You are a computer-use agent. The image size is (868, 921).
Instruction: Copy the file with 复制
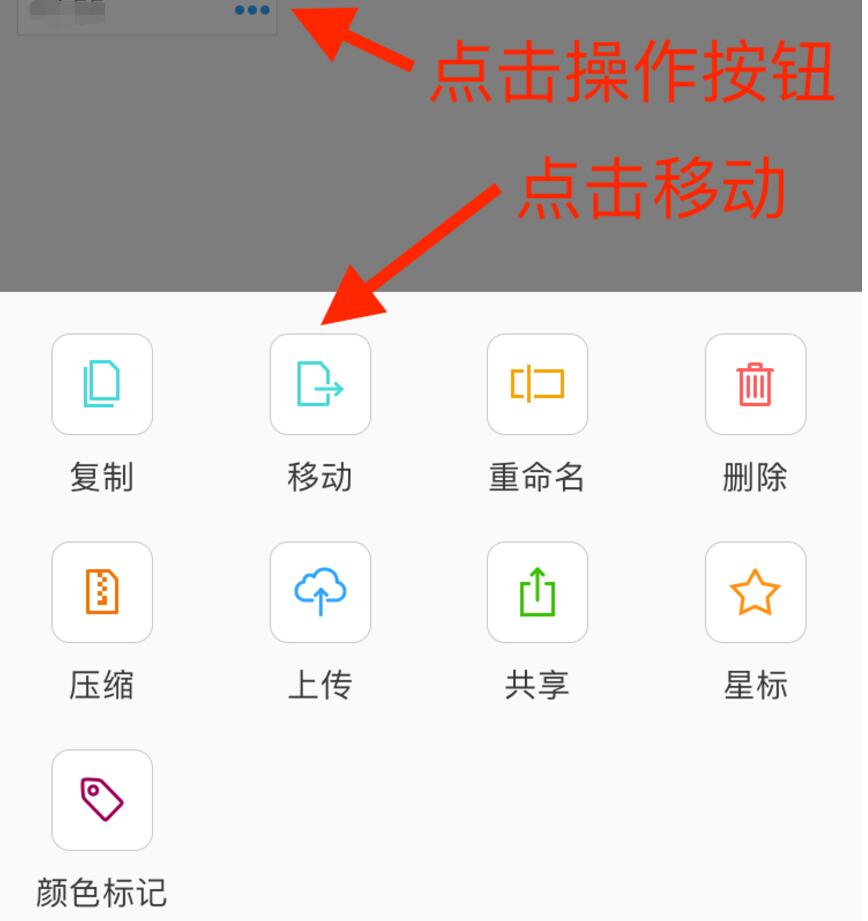coord(102,385)
